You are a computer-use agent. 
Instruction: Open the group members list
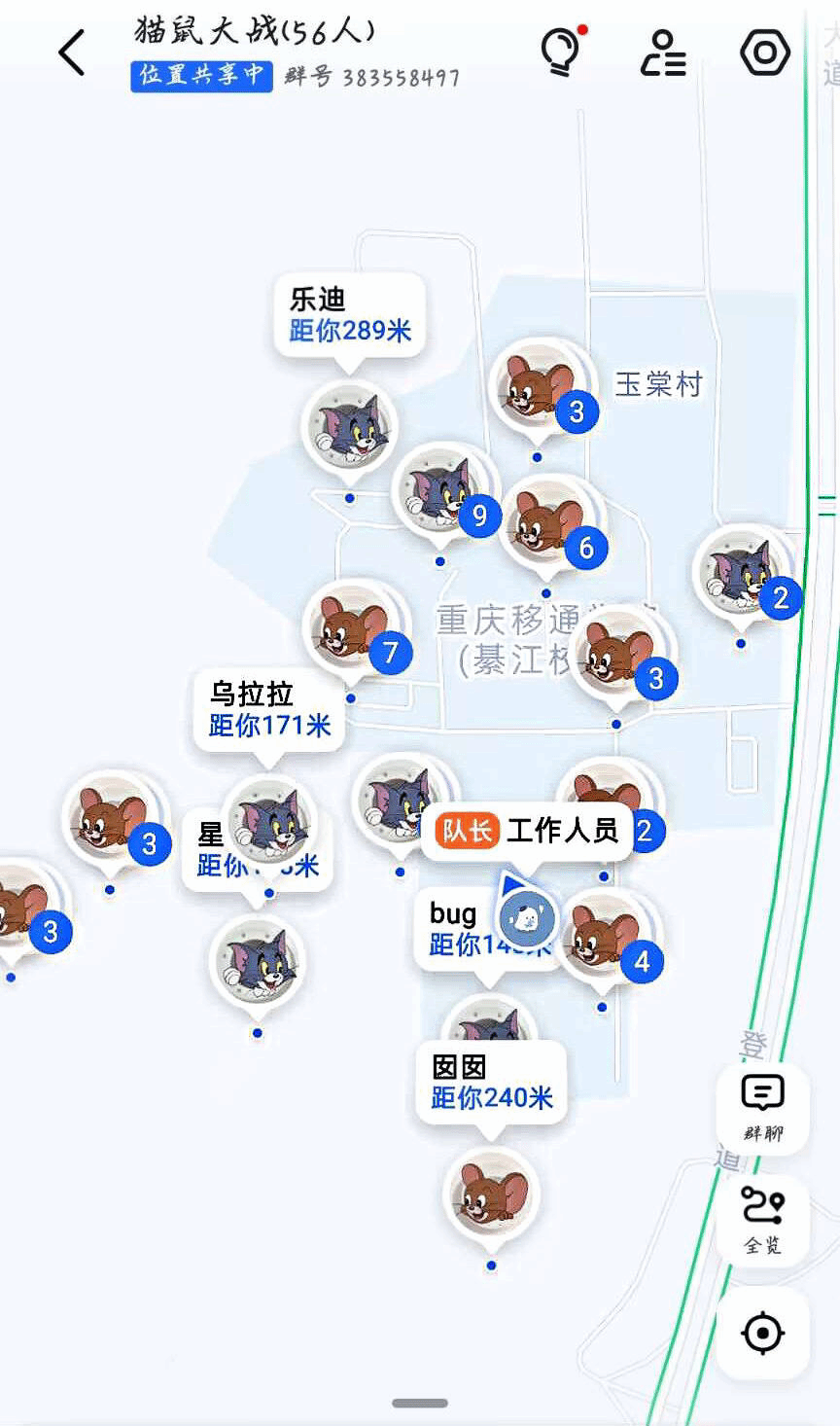pos(663,53)
